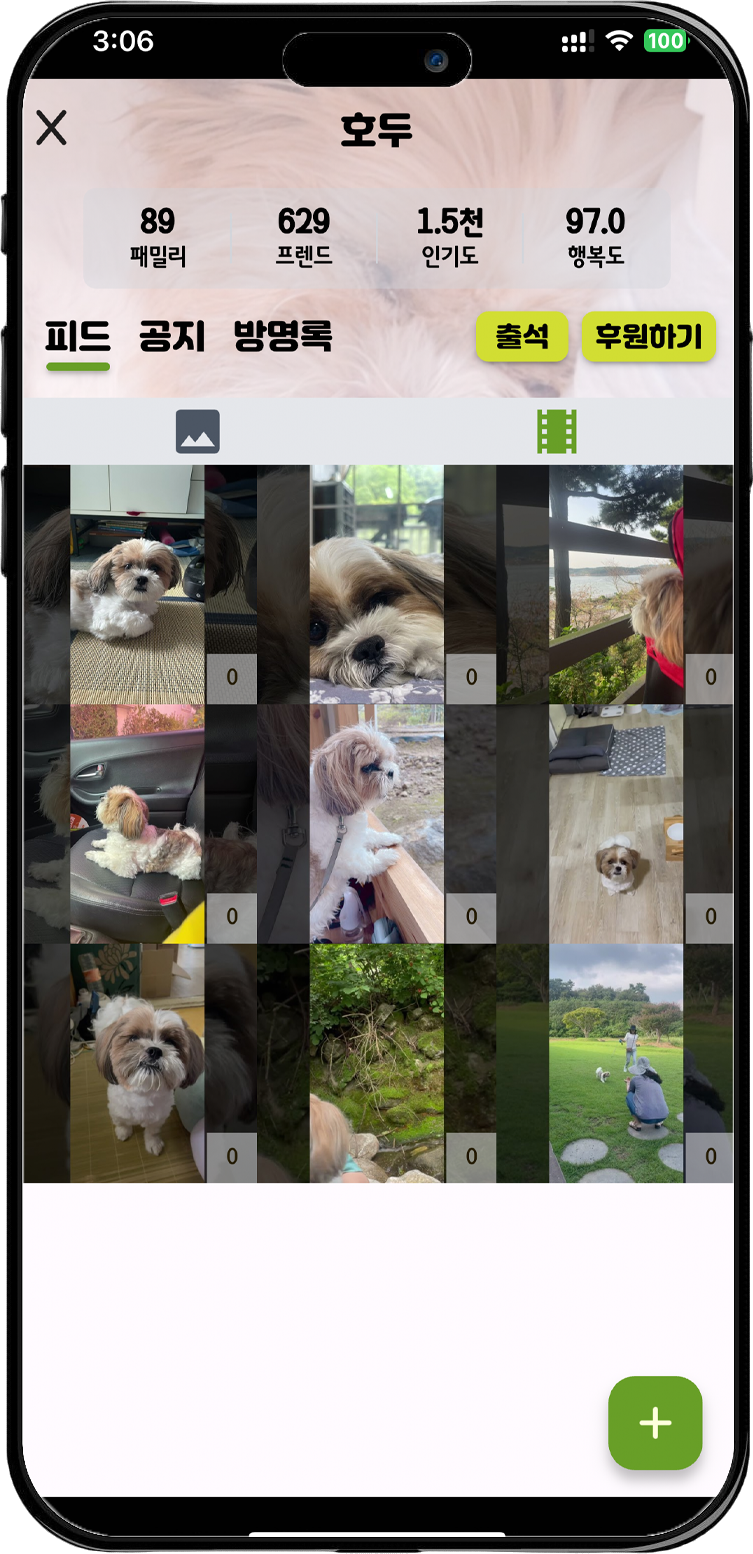Open the video of the mossy green garden

(377, 1063)
